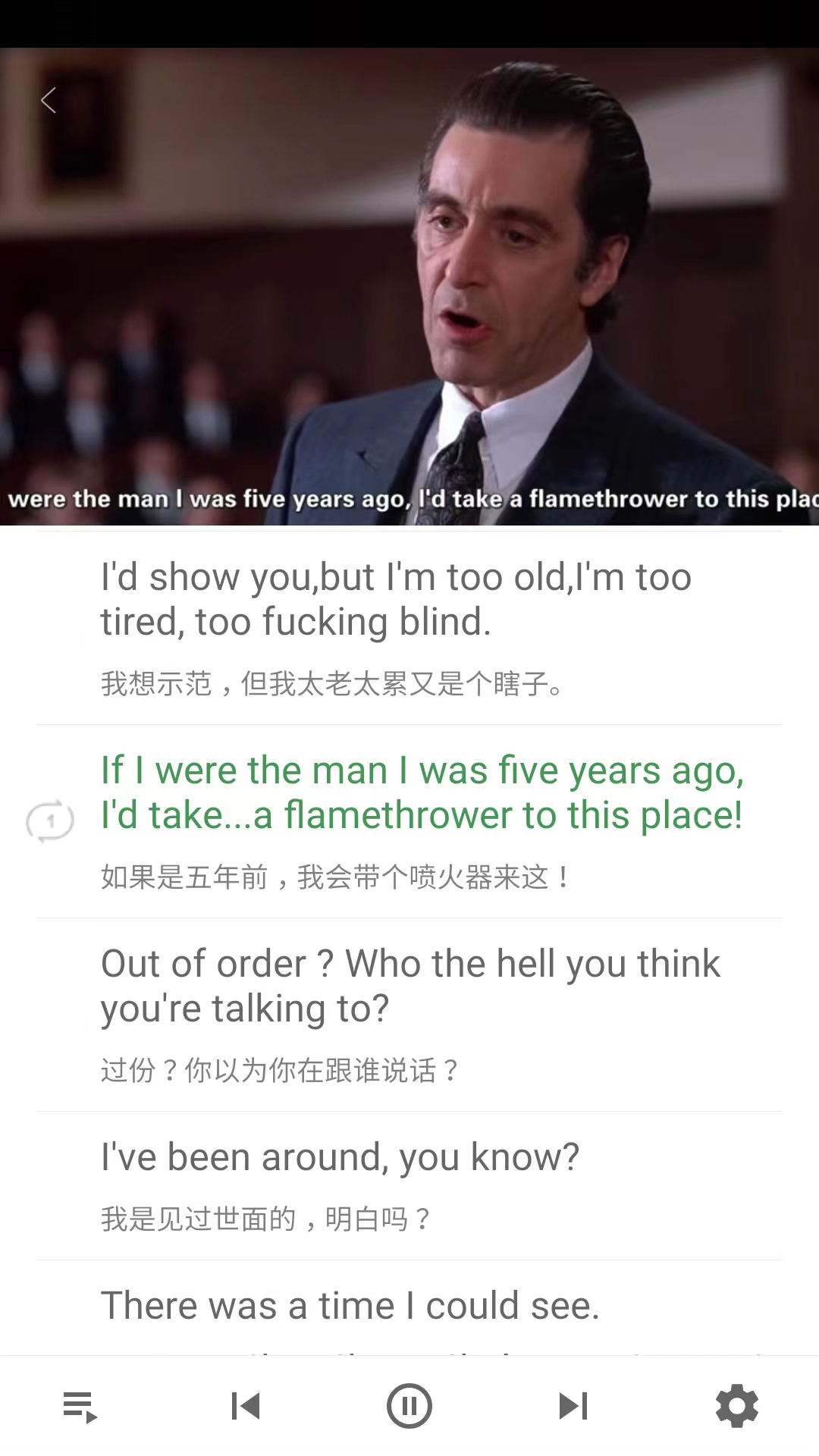The image size is (819, 1456).
Task: Tap 'I've been around, you know?' subtitle
Action: point(339,1156)
